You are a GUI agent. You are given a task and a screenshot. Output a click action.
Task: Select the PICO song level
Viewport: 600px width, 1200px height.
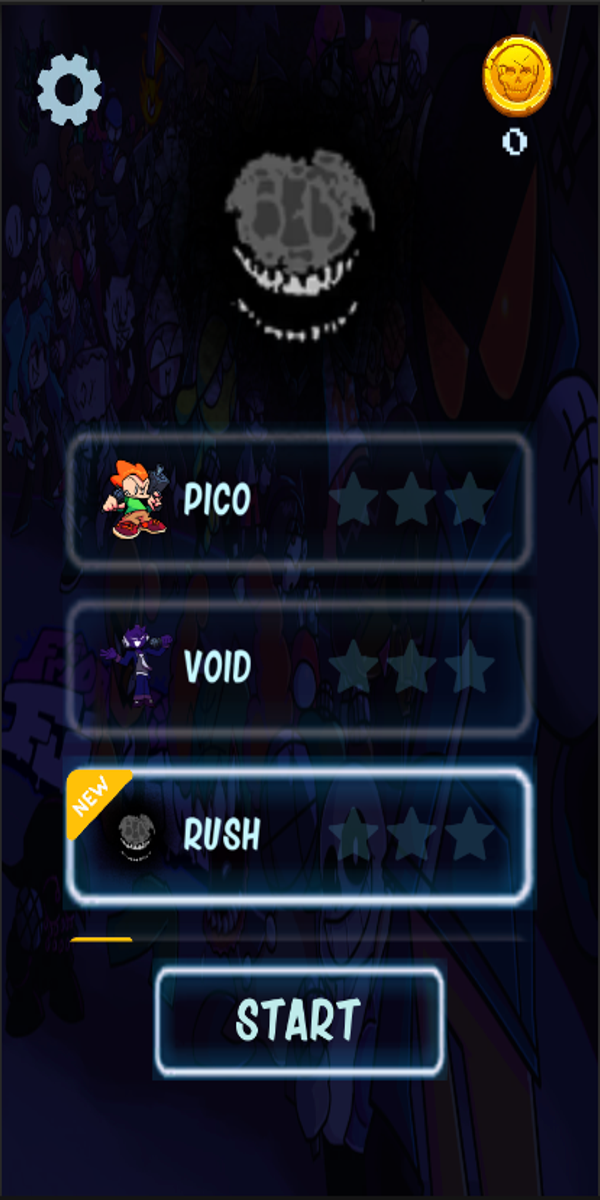297,500
